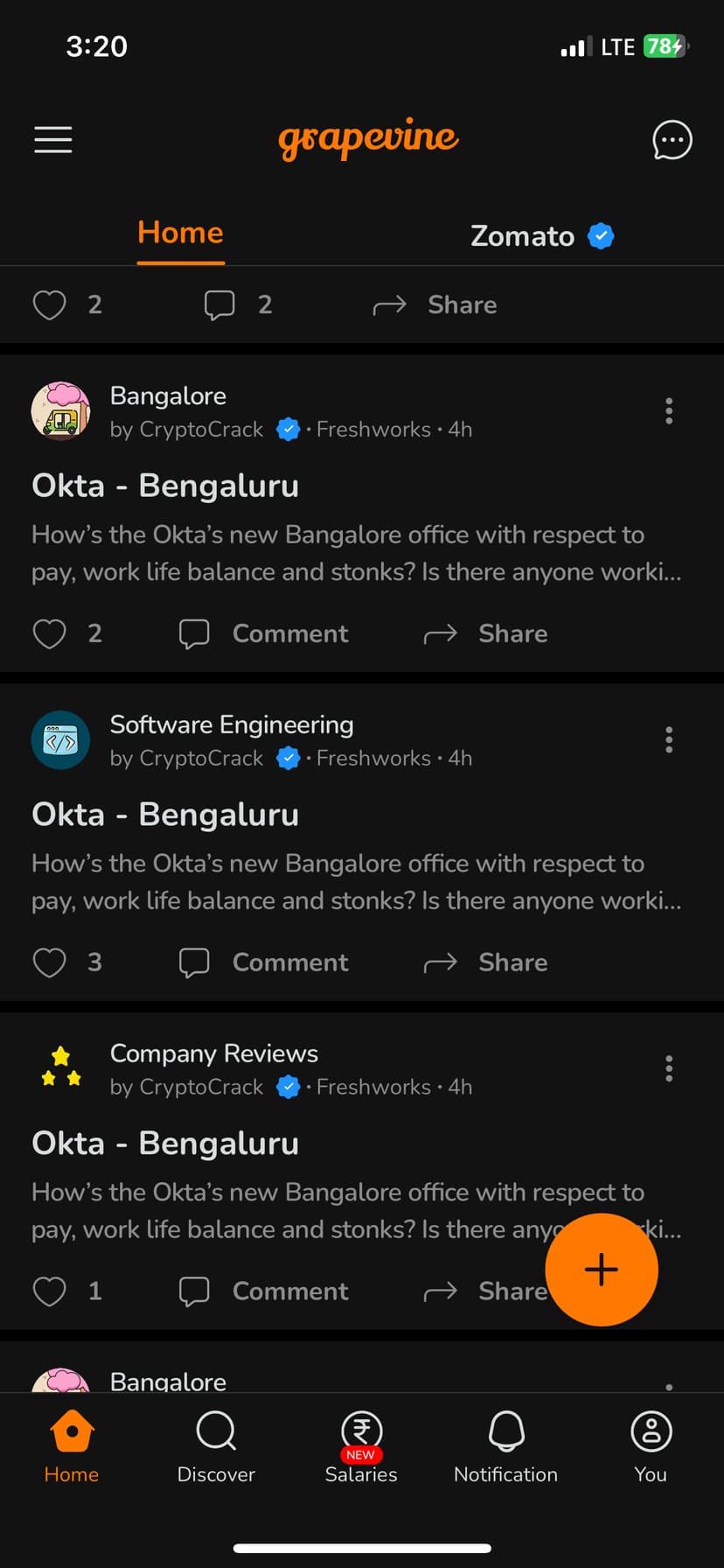Viewport: 724px width, 1568px height.
Task: Like the Company Reviews Okta post
Action: click(x=50, y=1291)
